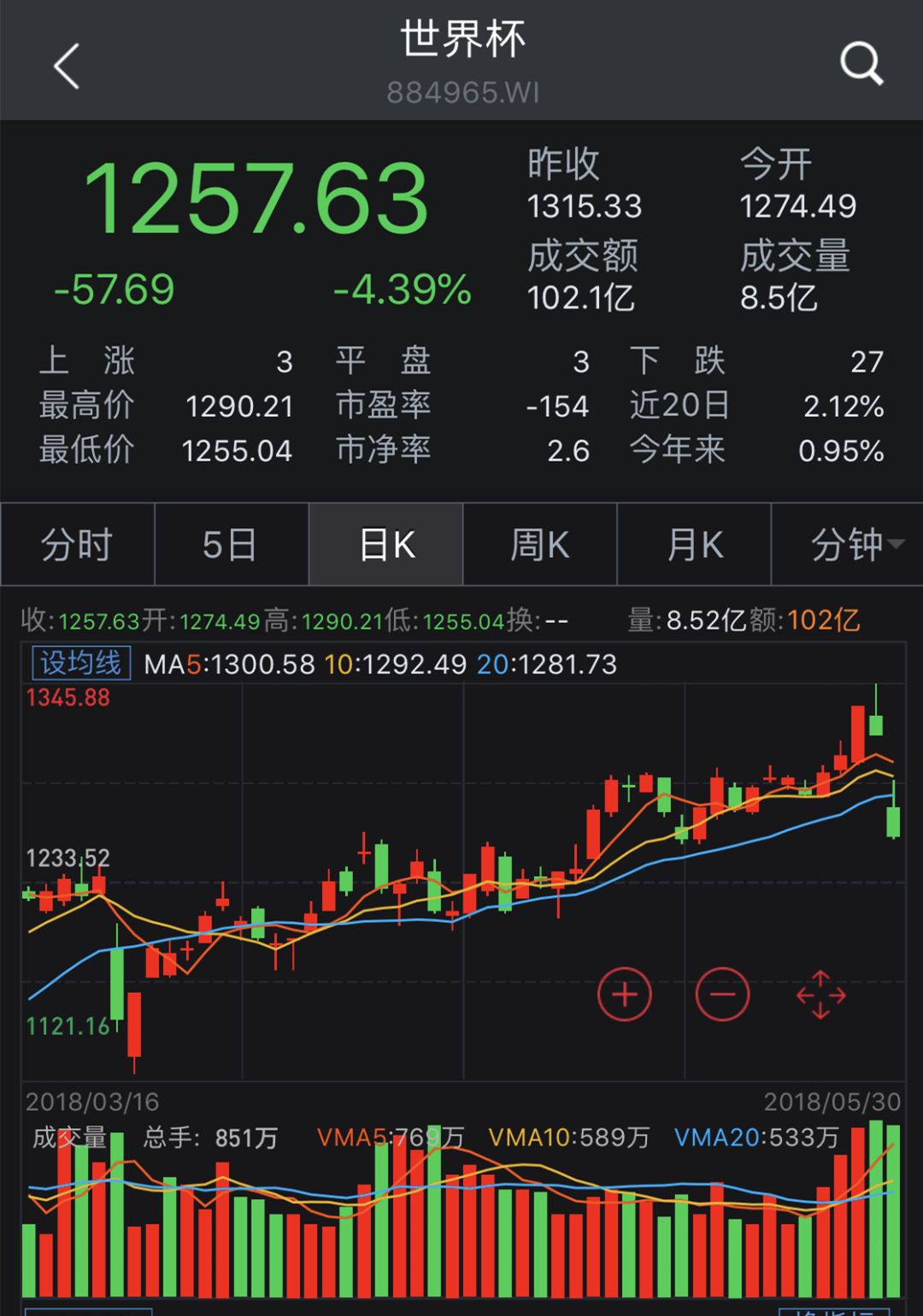
Task: Go back using the top-left arrow
Action: (67, 66)
